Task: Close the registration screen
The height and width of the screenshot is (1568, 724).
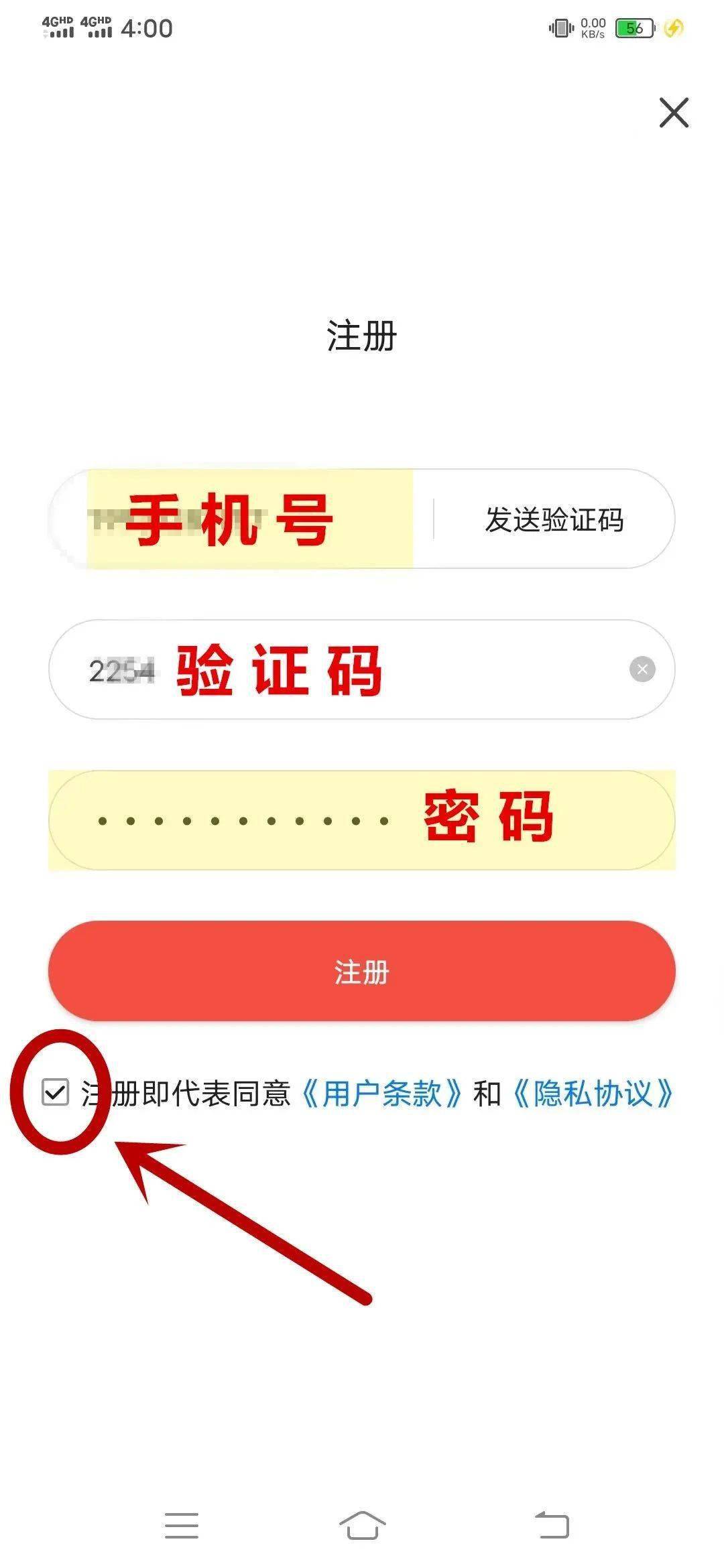Action: point(674,113)
